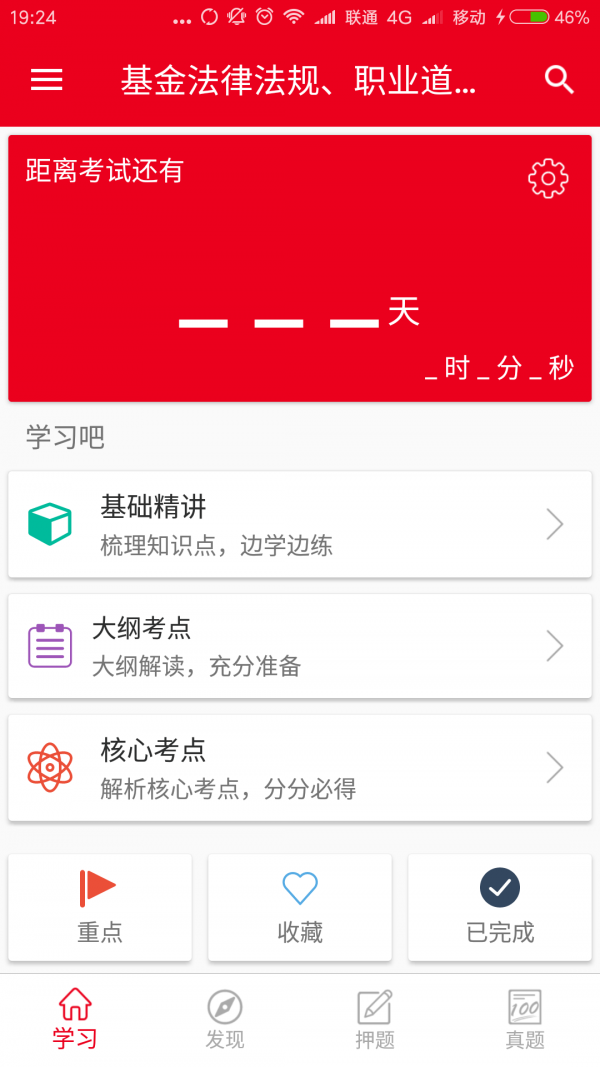This screenshot has width=600, height=1067.
Task: Open 收藏 favorites
Action: [x=300, y=907]
